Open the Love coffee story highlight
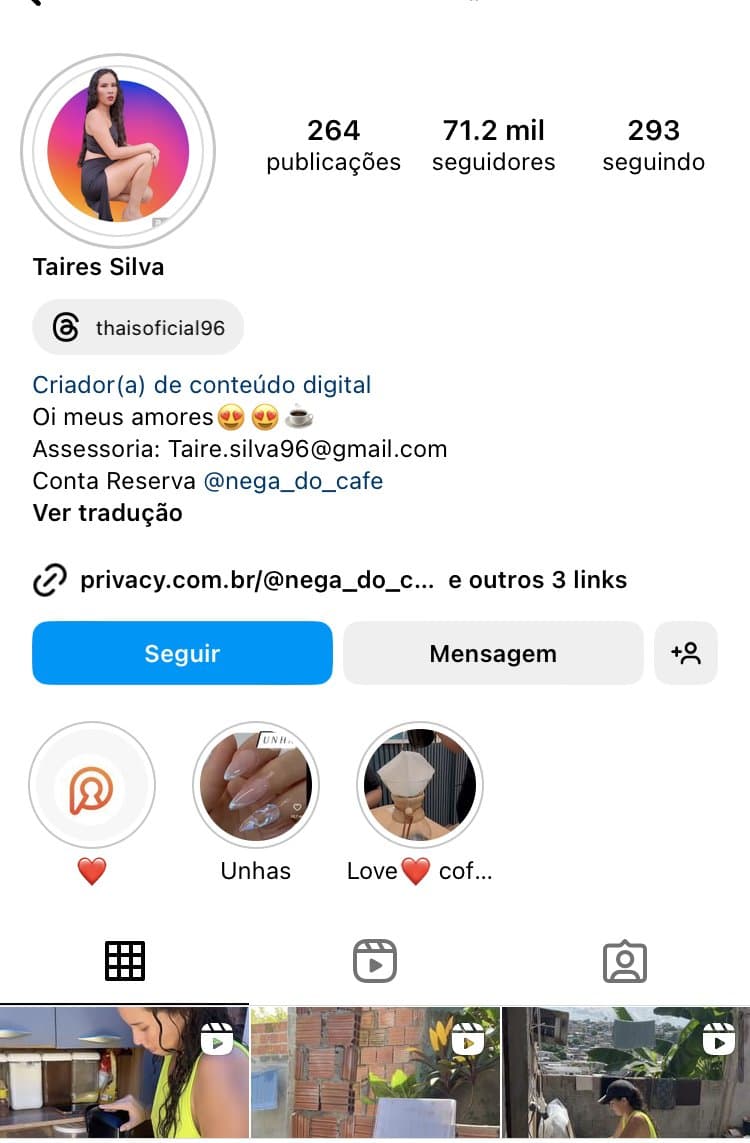This screenshot has height=1143, width=750. [419, 786]
